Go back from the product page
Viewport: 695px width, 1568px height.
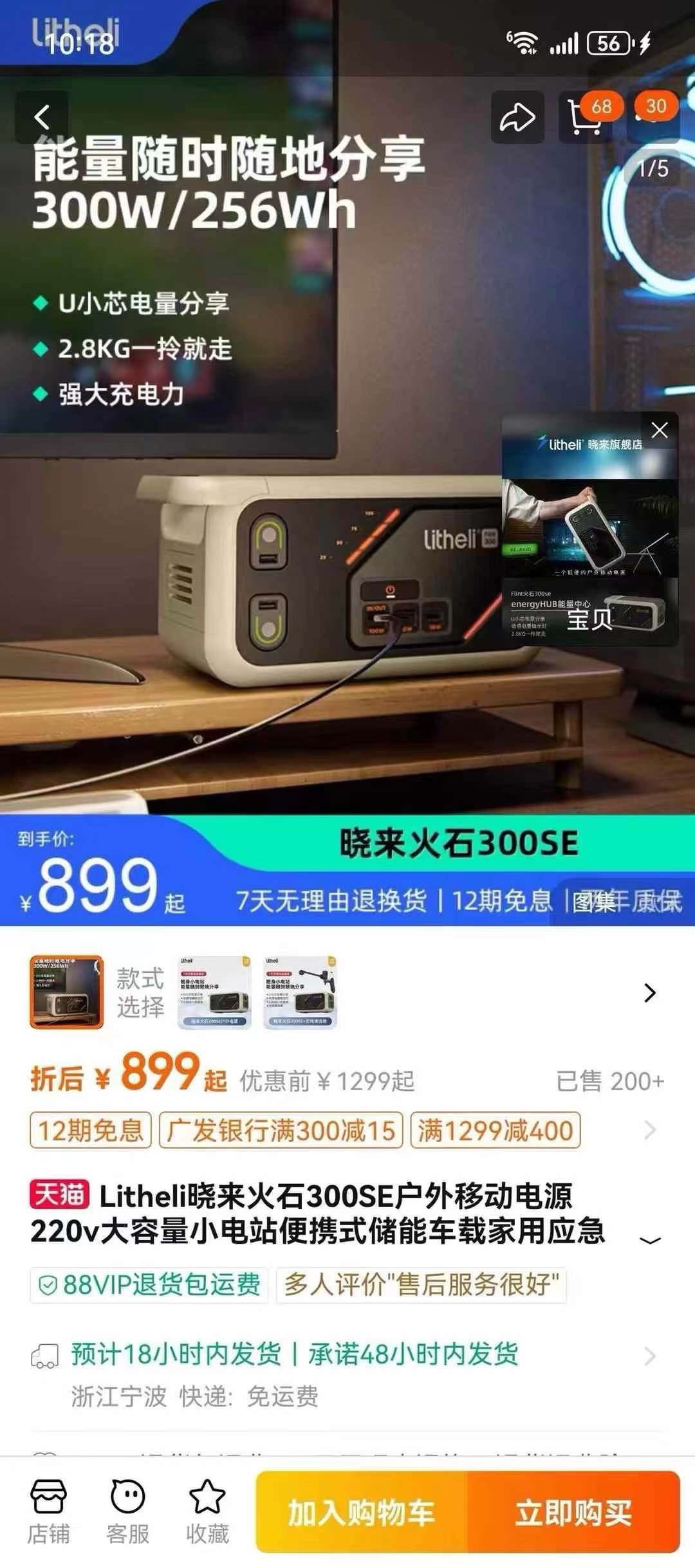[42, 117]
